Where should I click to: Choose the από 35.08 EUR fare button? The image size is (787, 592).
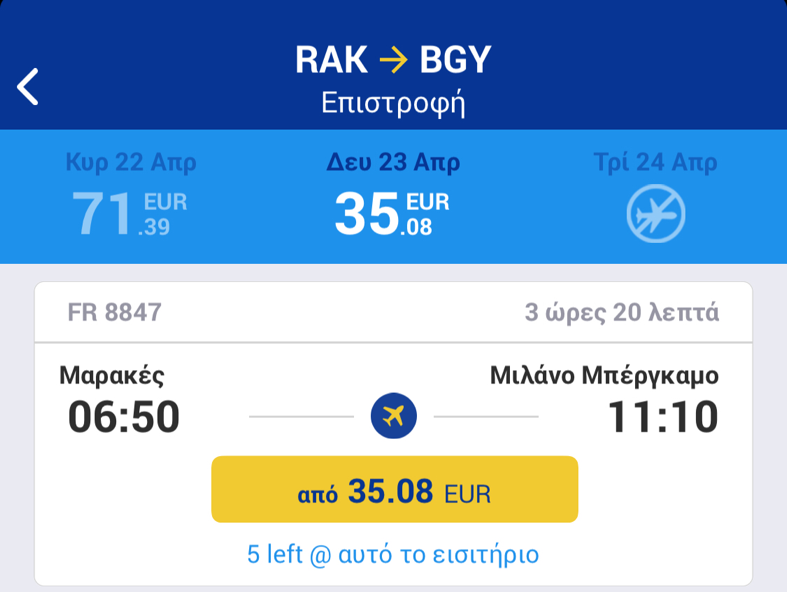pos(394,490)
